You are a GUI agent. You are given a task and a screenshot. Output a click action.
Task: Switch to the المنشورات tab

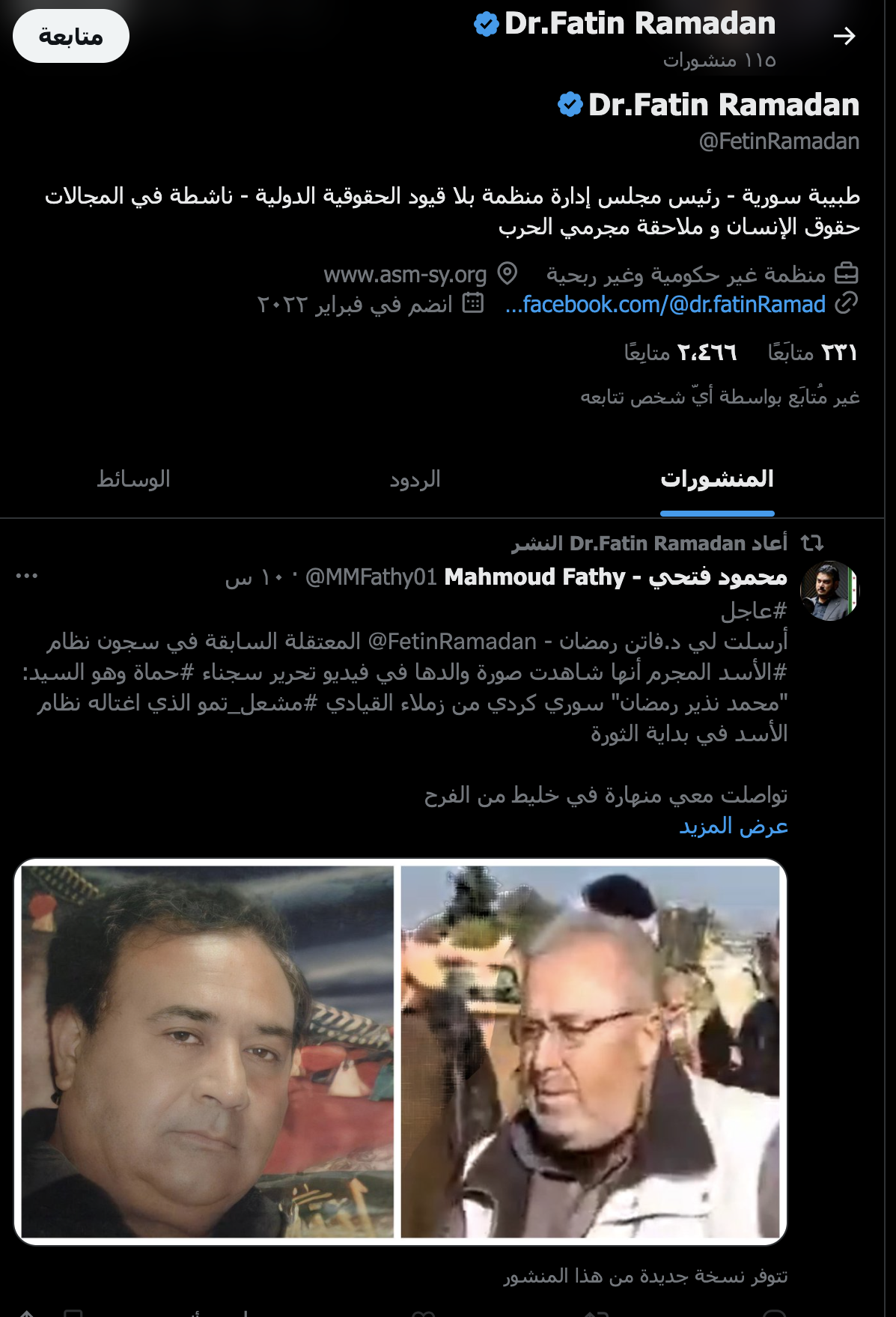[716, 479]
